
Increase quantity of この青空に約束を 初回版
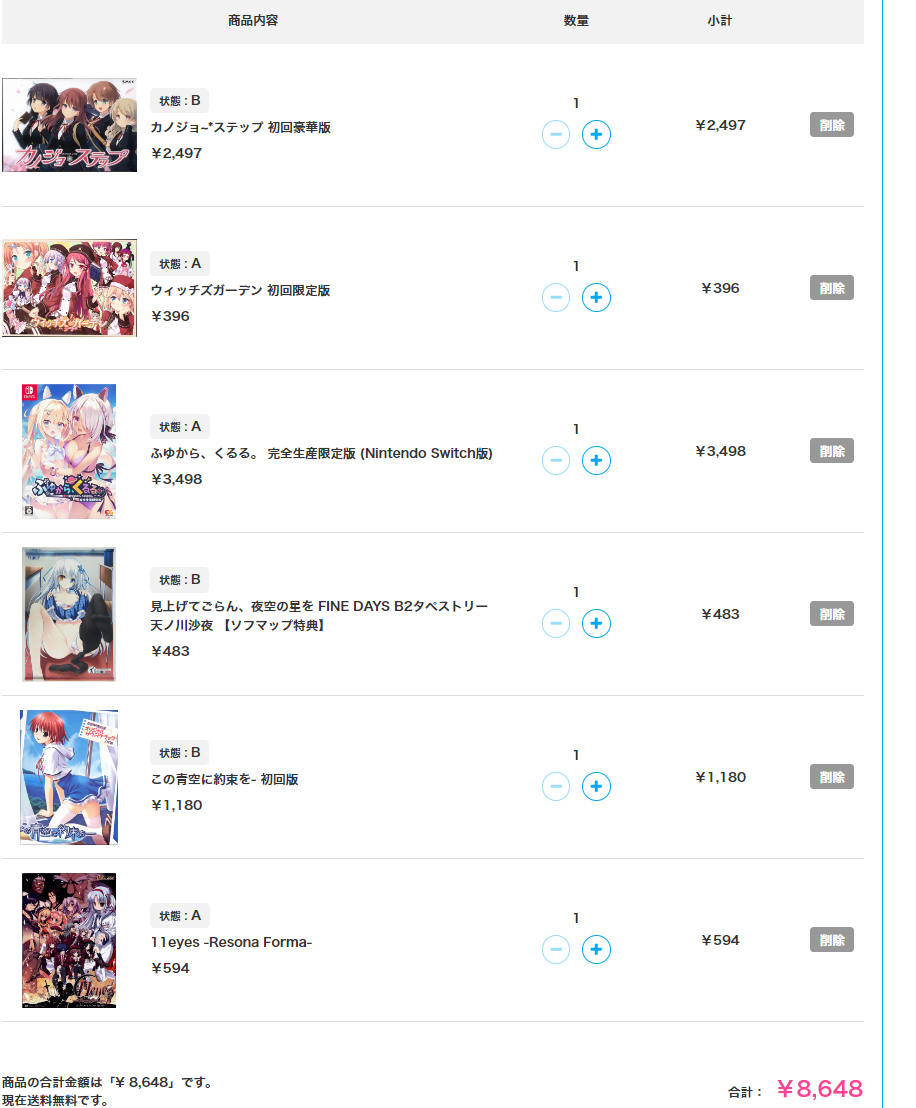596,786
